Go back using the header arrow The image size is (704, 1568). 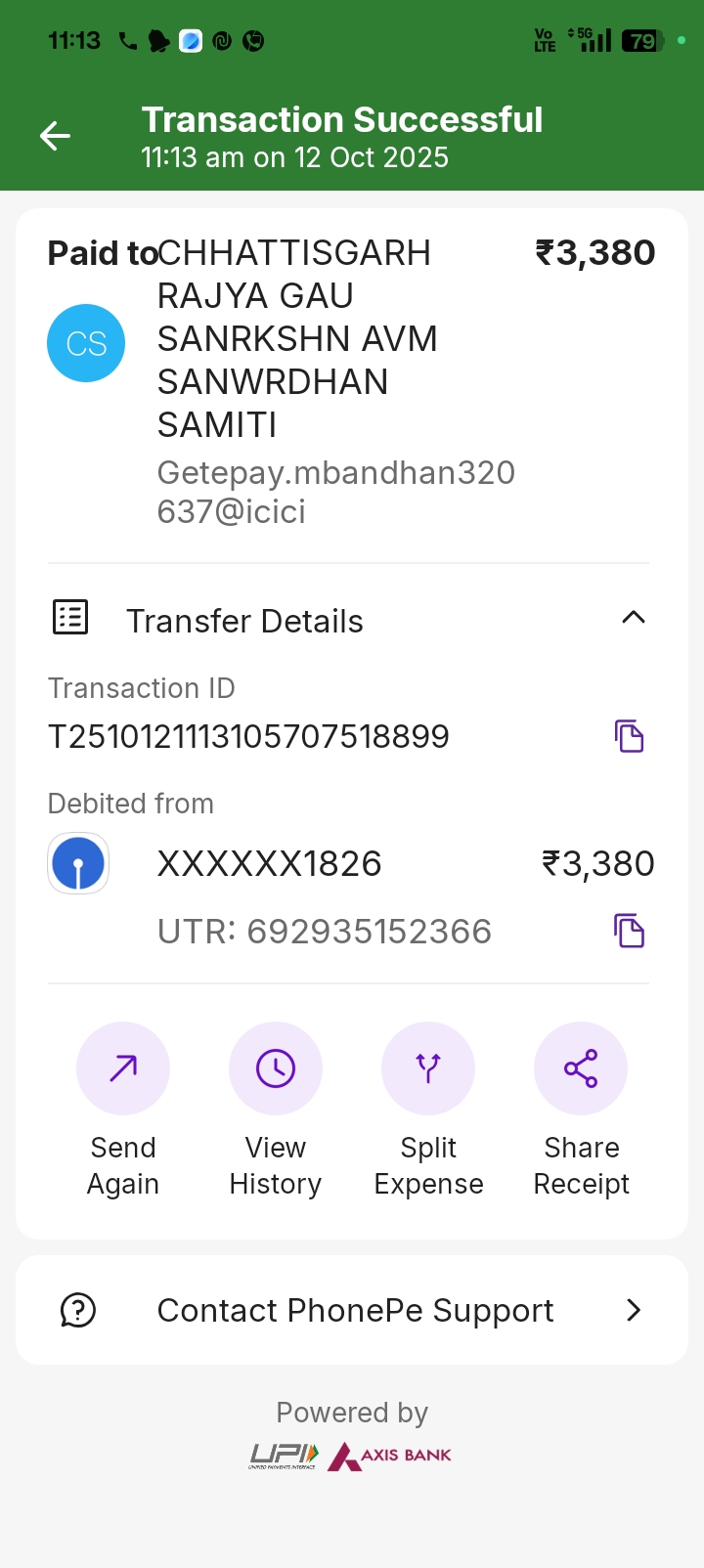coord(55,136)
